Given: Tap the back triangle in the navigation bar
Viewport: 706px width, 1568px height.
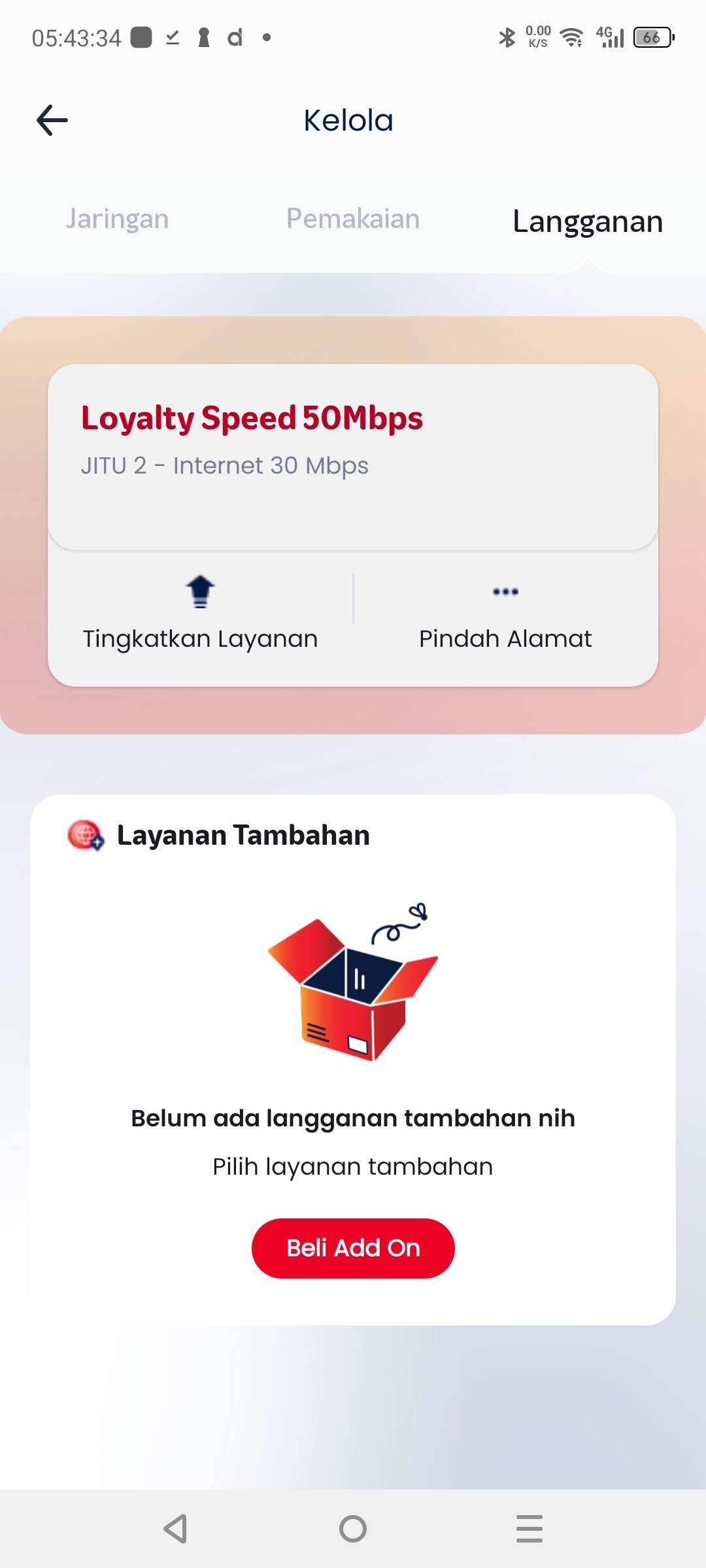Looking at the screenshot, I should coord(176,1529).
